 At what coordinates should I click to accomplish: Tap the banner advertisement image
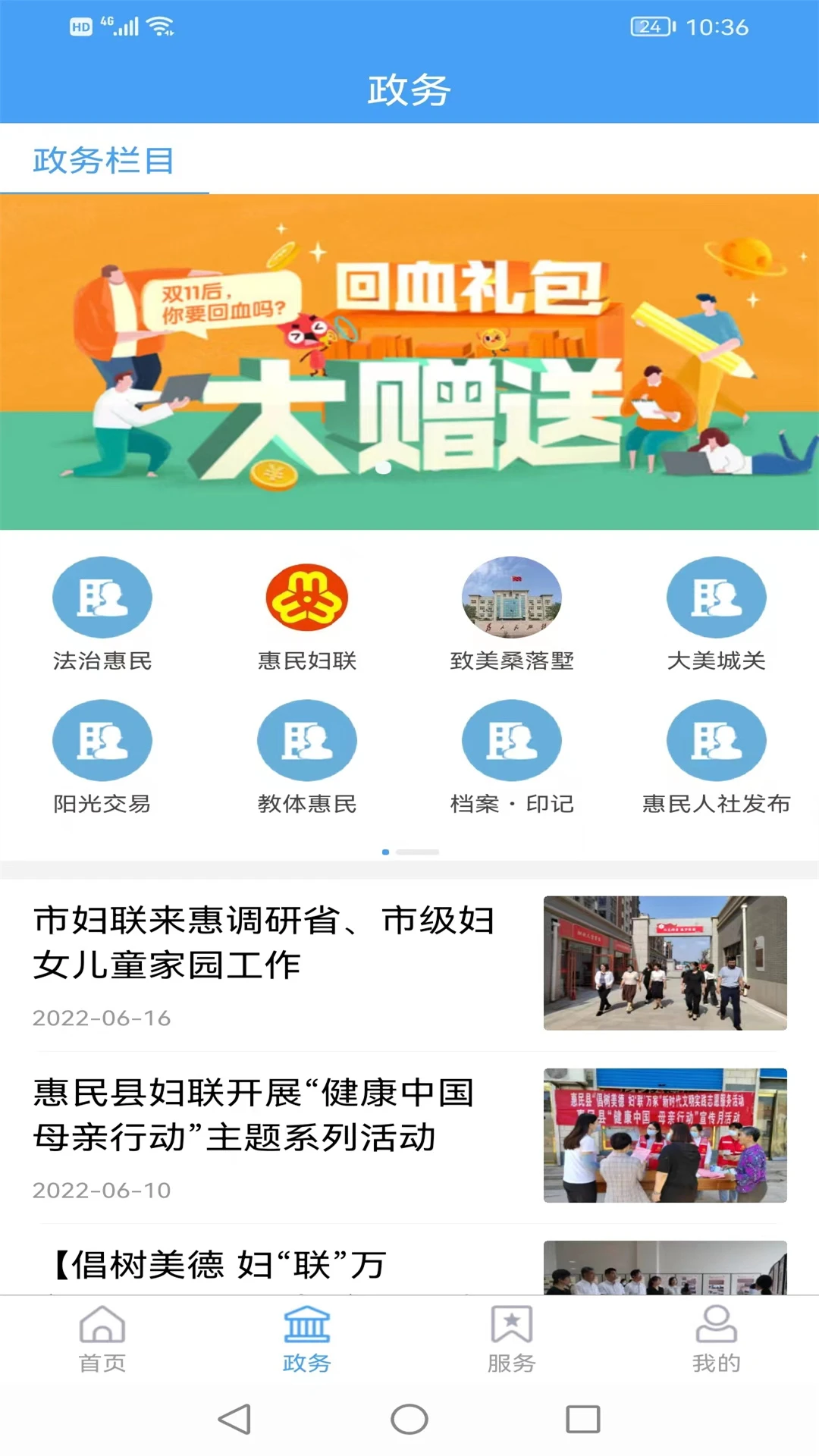point(409,364)
